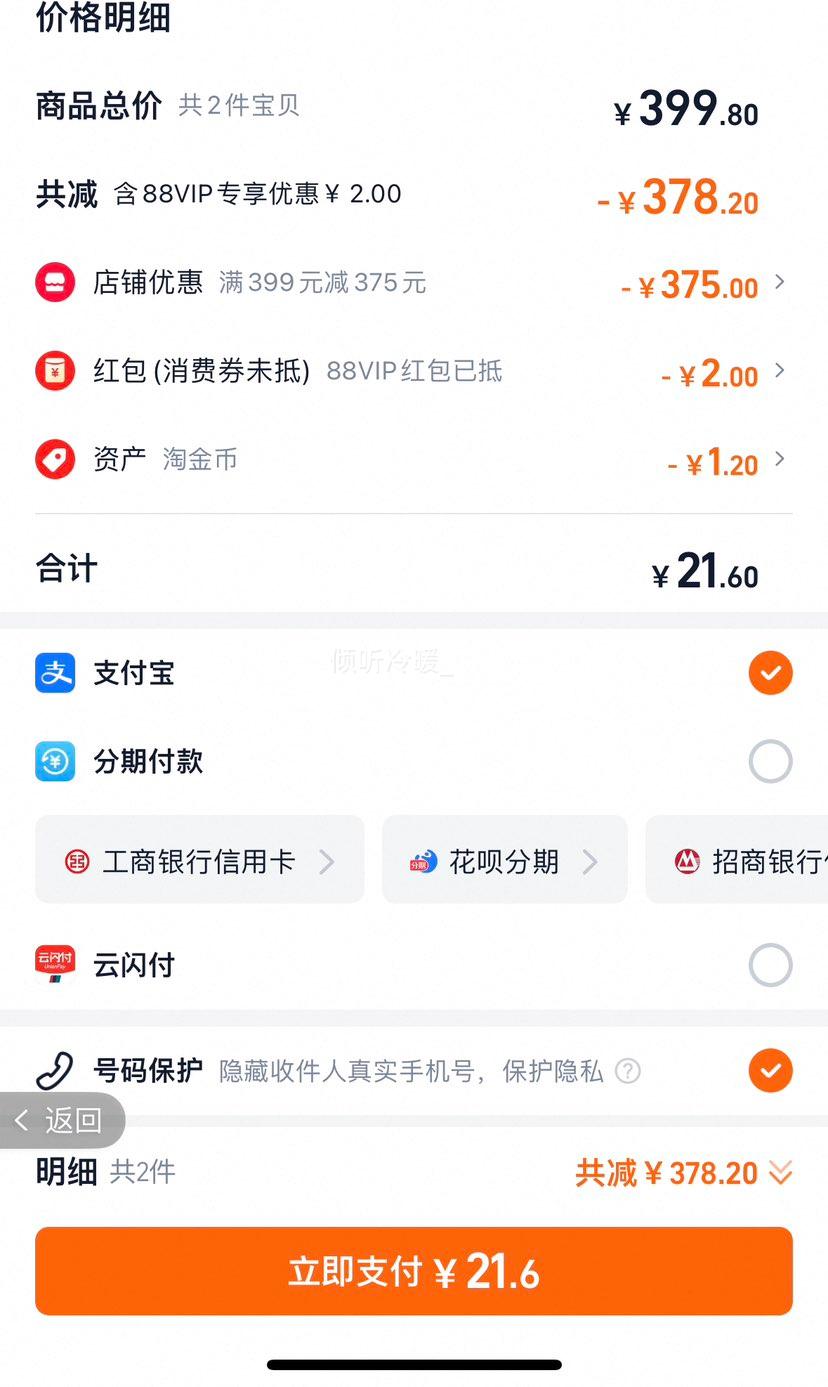
Task: Deselect the Alipay payment checkmark
Action: tap(770, 673)
